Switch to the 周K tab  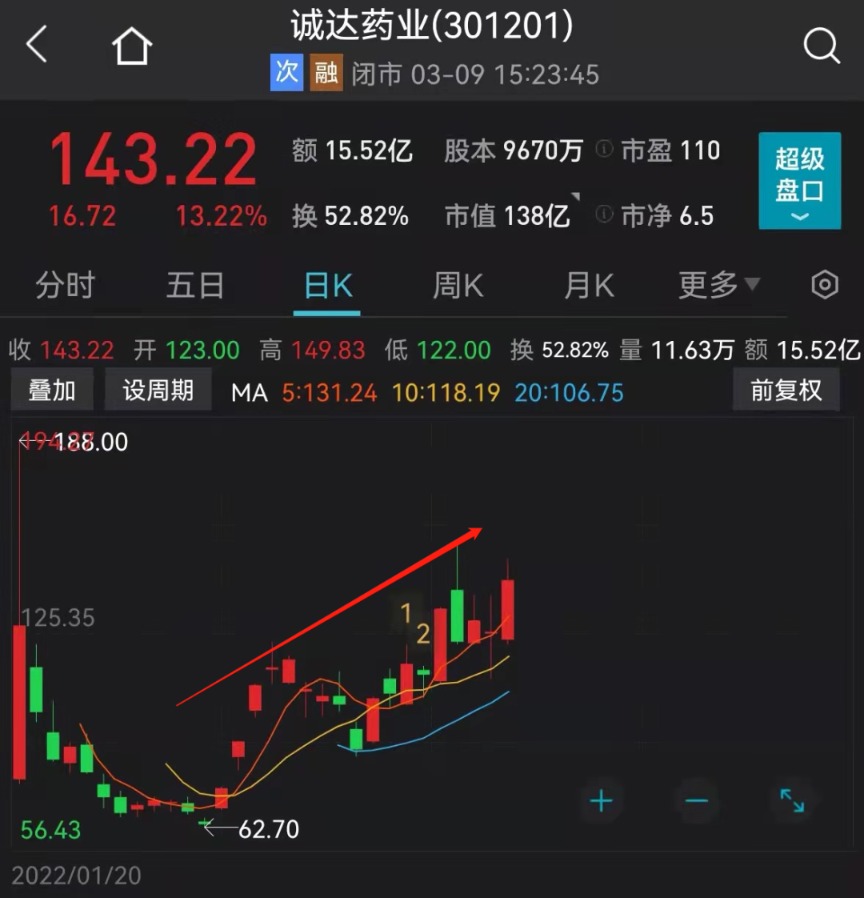pos(458,285)
